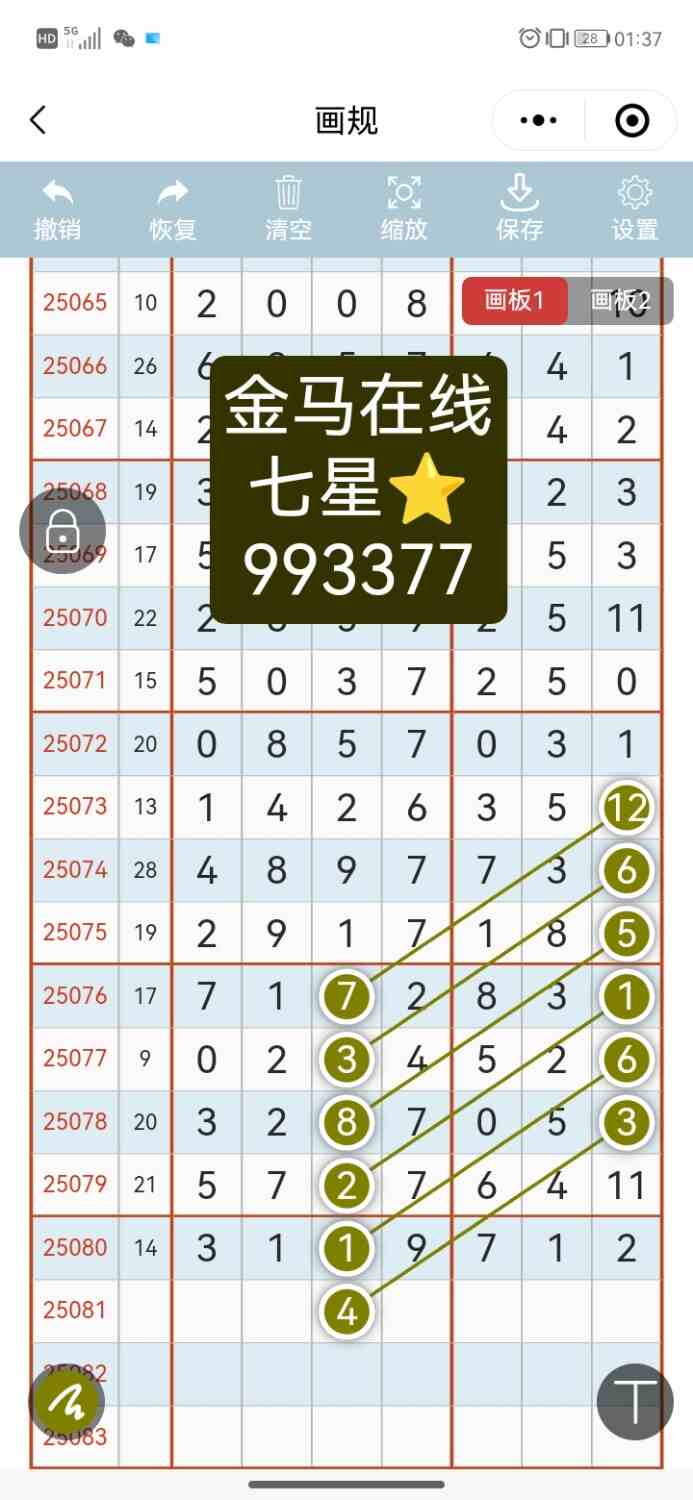Undo the last drawing with 撤销
Image resolution: width=693 pixels, height=1500 pixels.
pos(57,208)
